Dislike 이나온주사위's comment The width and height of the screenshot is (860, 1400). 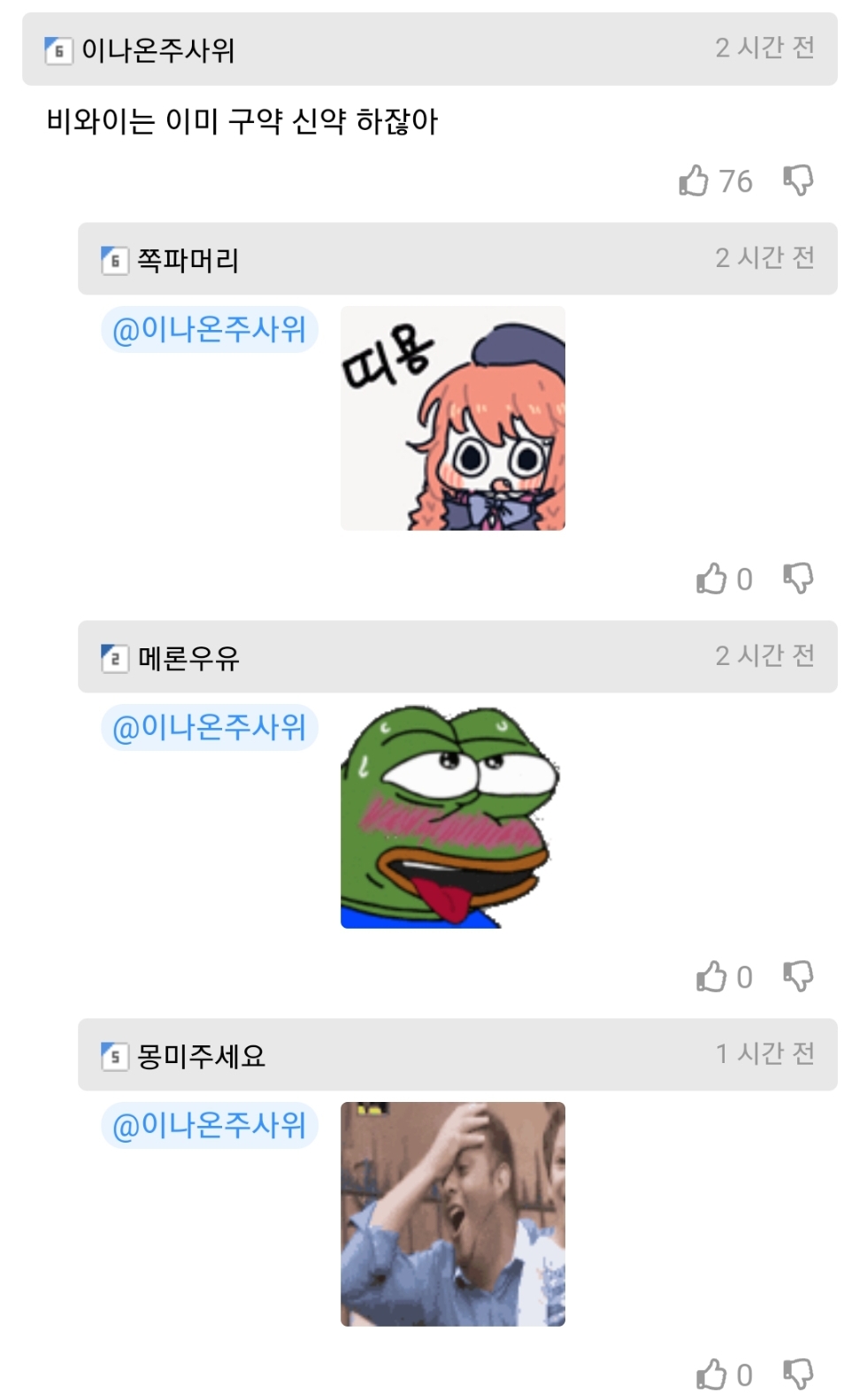coord(798,180)
